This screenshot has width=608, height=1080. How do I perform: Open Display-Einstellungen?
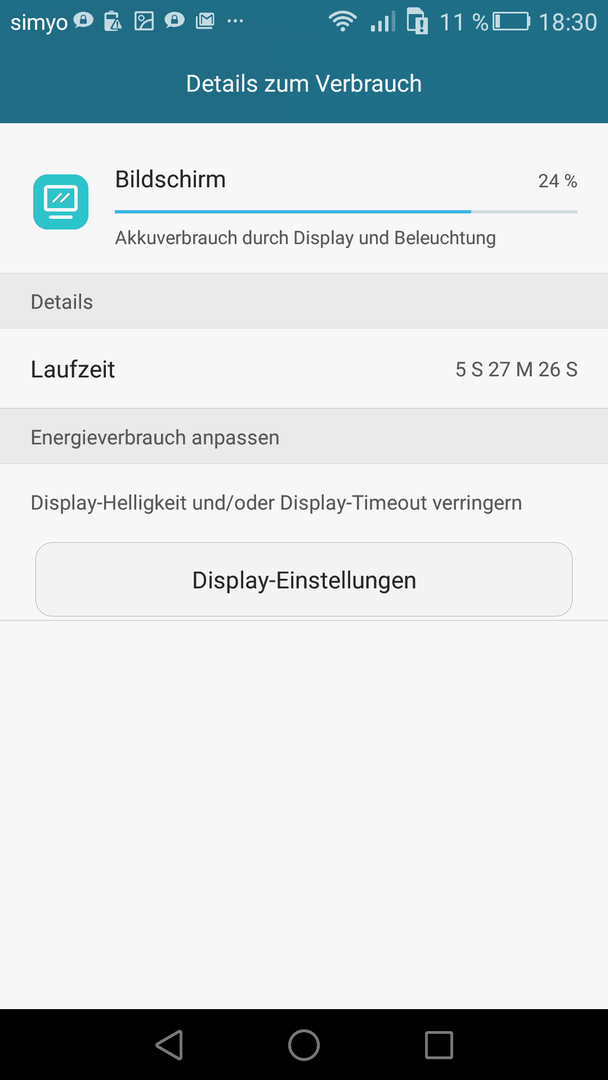pyautogui.click(x=304, y=579)
